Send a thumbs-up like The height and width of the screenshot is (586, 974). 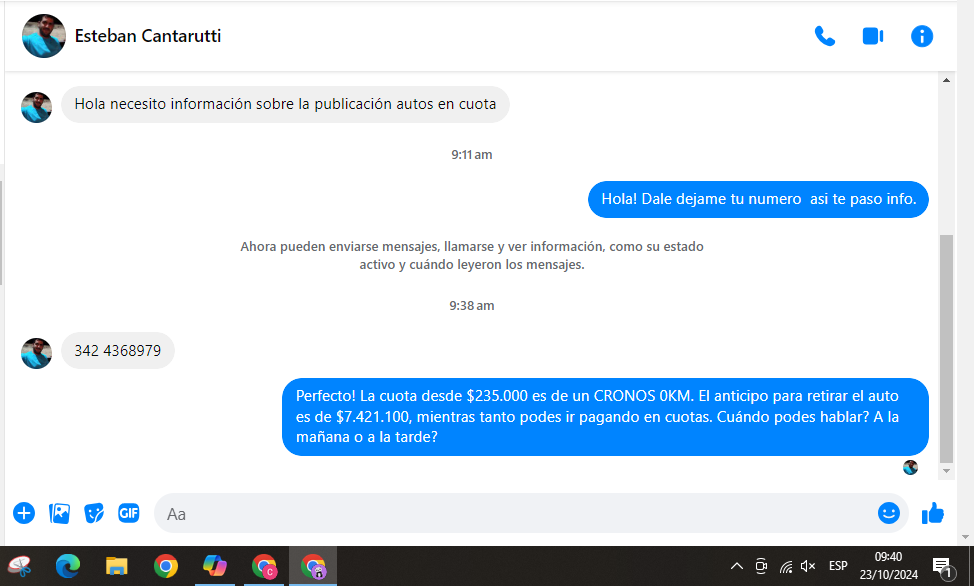pyautogui.click(x=932, y=513)
